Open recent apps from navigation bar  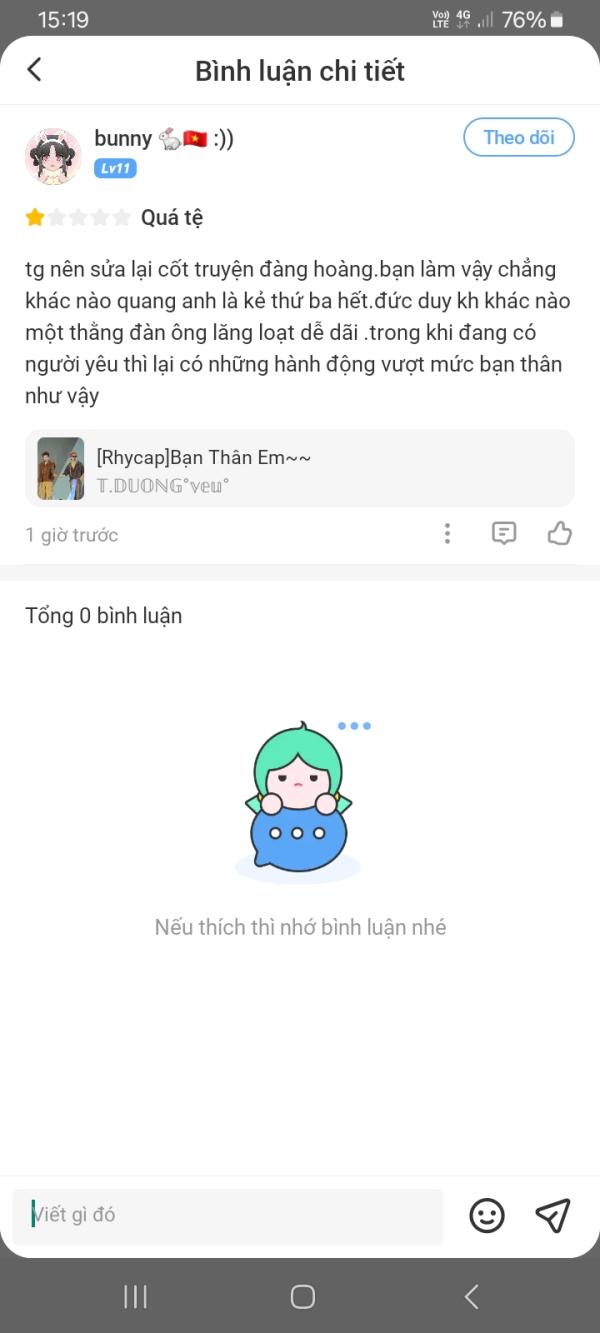(x=135, y=1297)
